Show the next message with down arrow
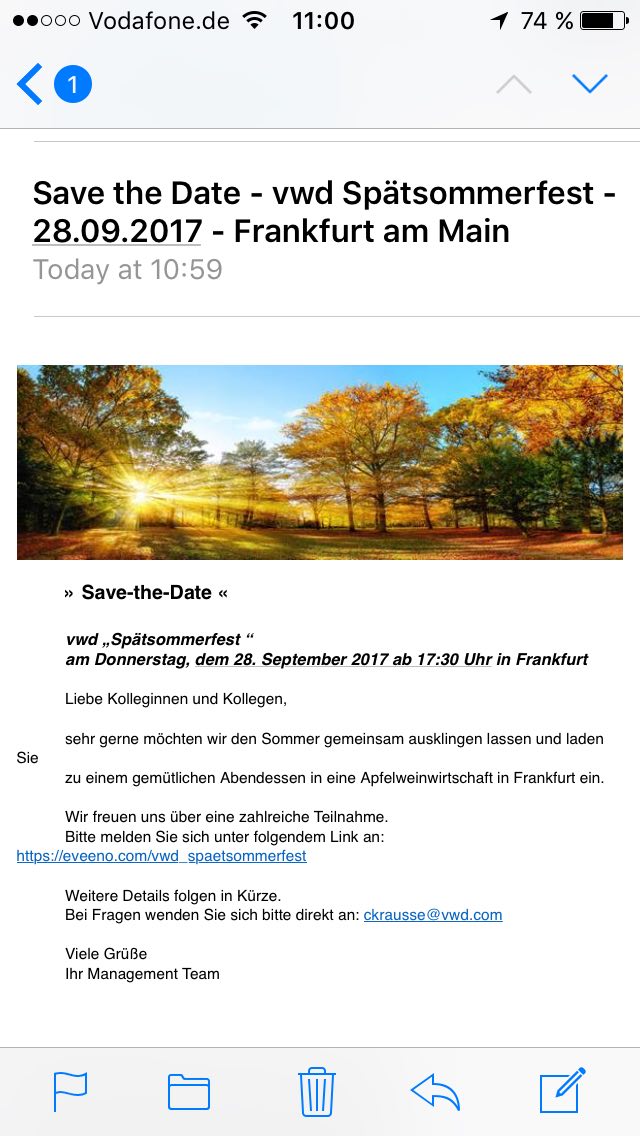Image resolution: width=640 pixels, height=1136 pixels. (590, 84)
